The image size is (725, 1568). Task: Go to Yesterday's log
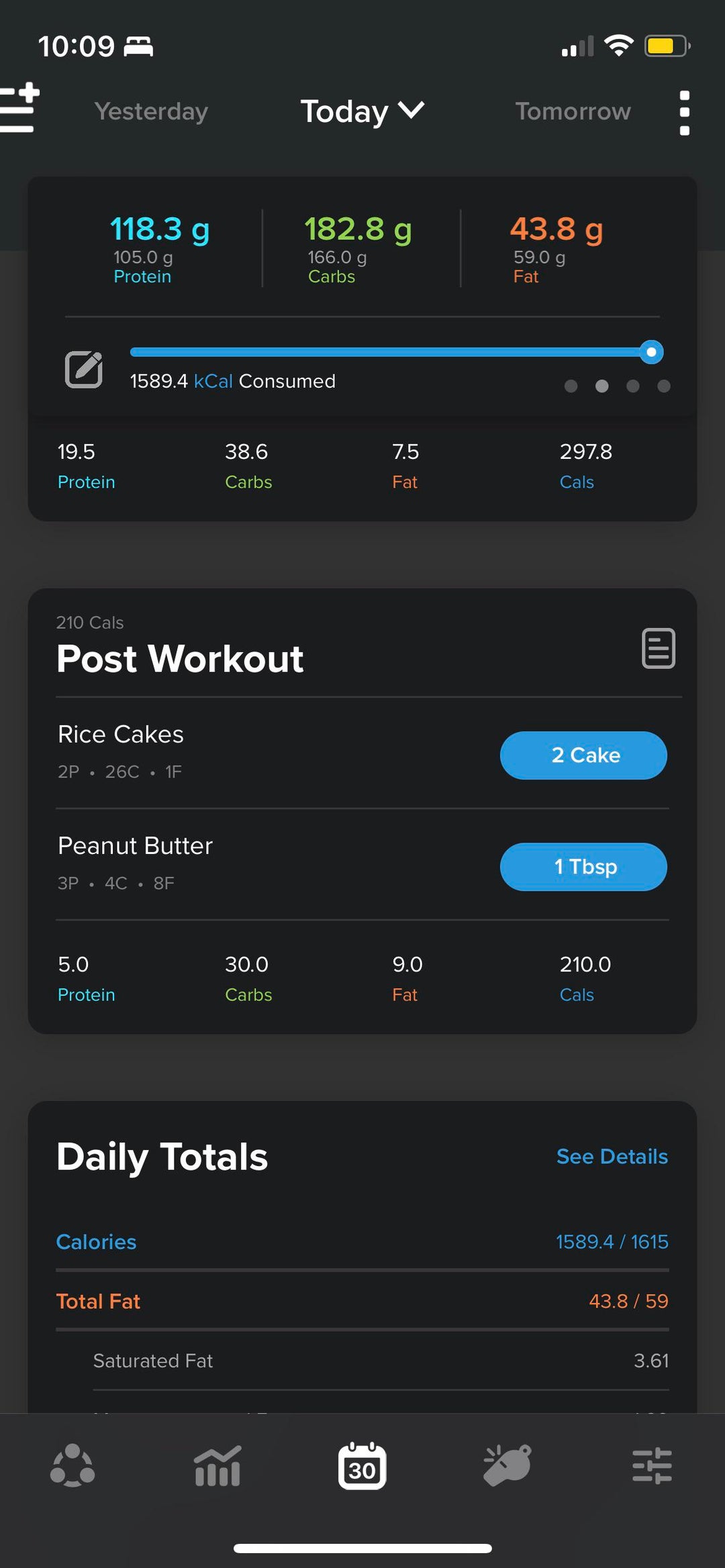151,111
